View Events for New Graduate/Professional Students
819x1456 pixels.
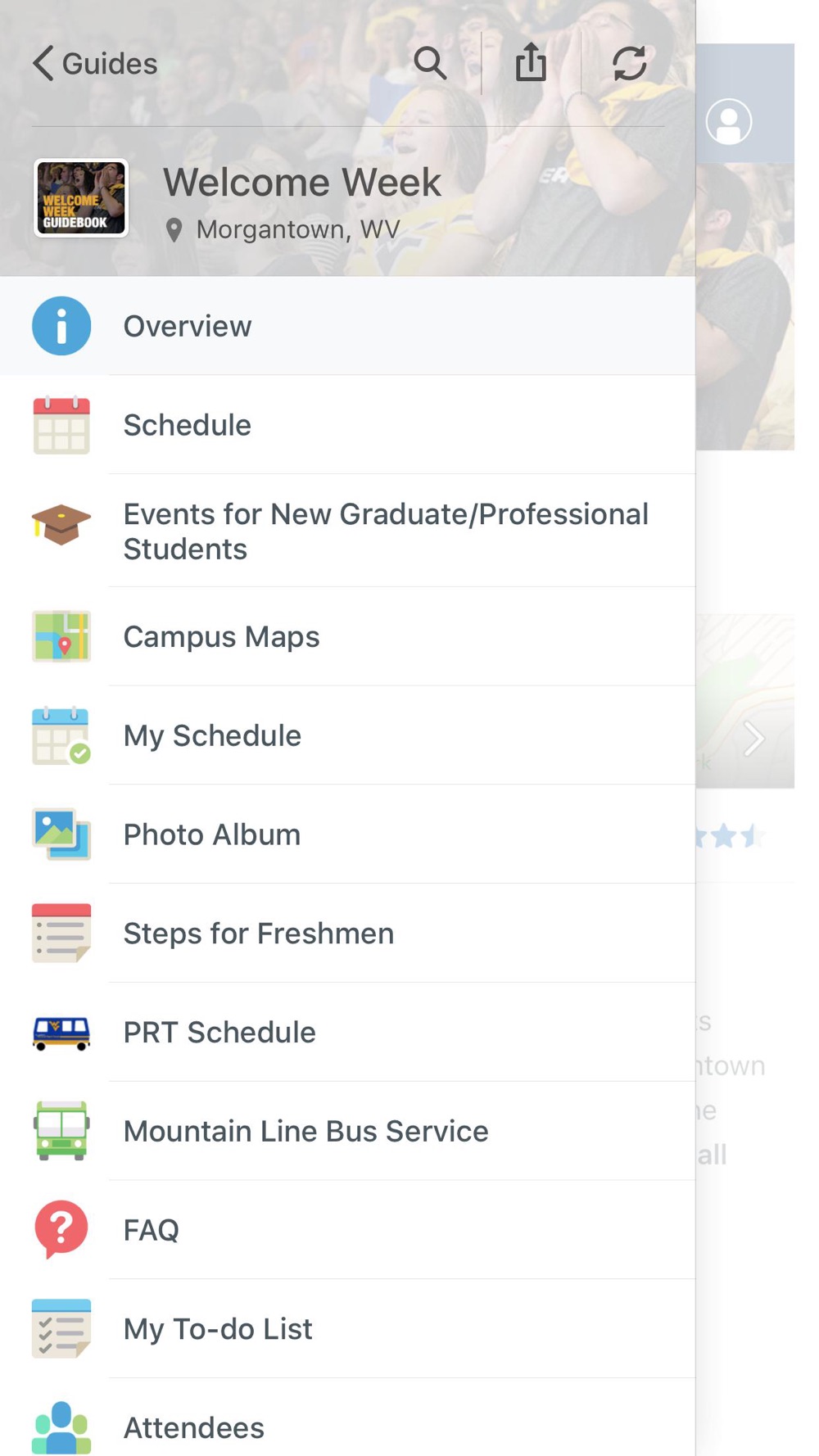click(347, 531)
